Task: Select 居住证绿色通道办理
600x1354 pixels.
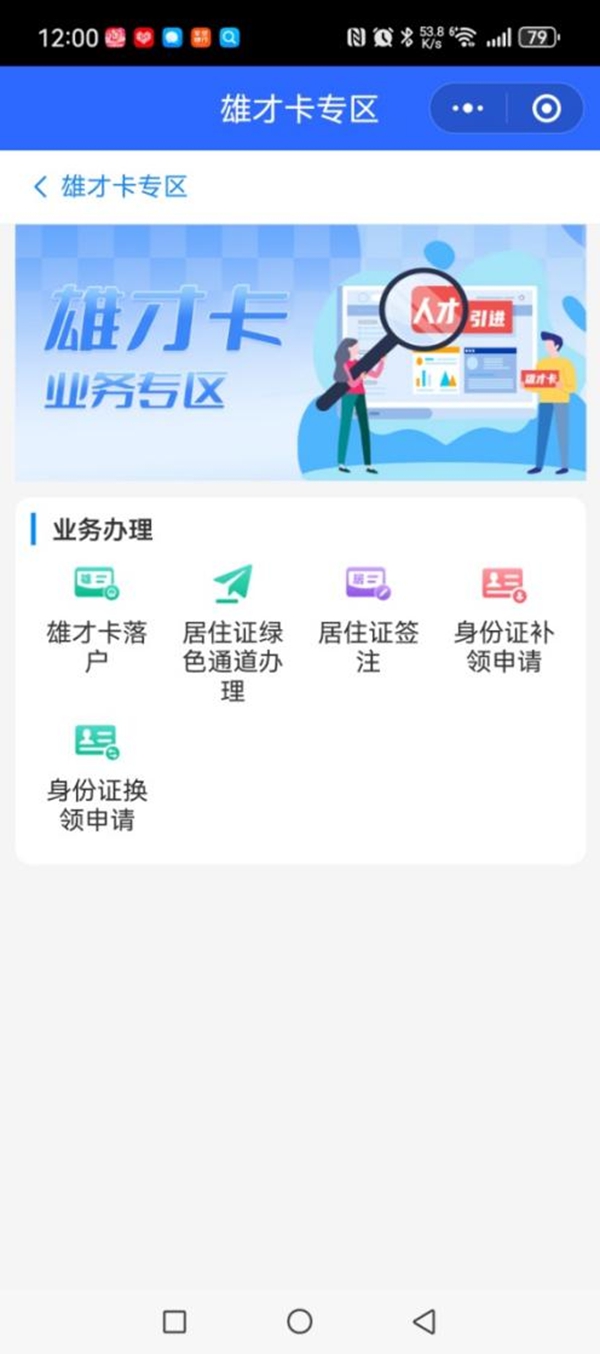Action: point(232,629)
